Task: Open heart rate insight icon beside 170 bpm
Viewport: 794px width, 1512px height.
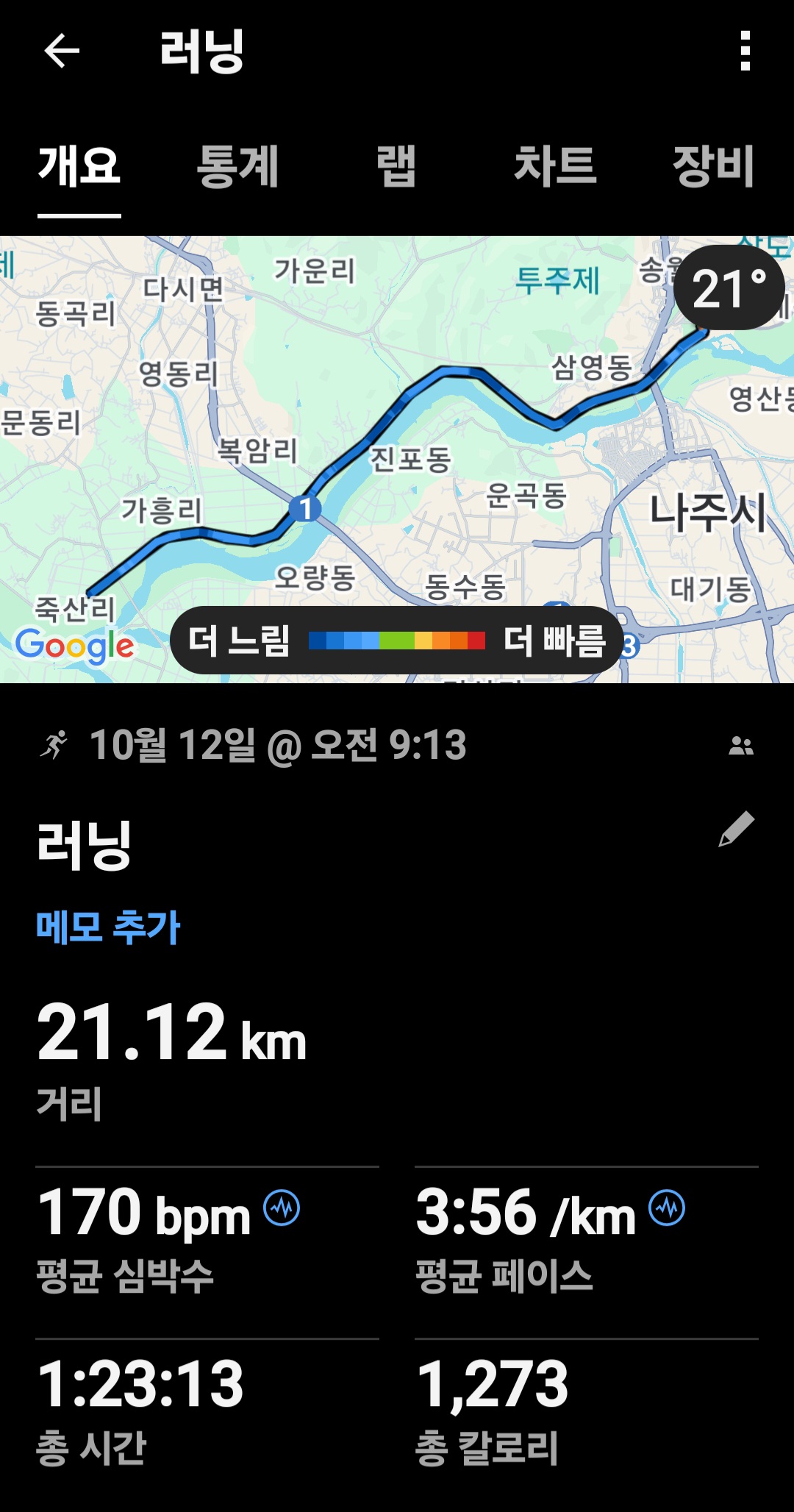Action: click(x=282, y=1208)
